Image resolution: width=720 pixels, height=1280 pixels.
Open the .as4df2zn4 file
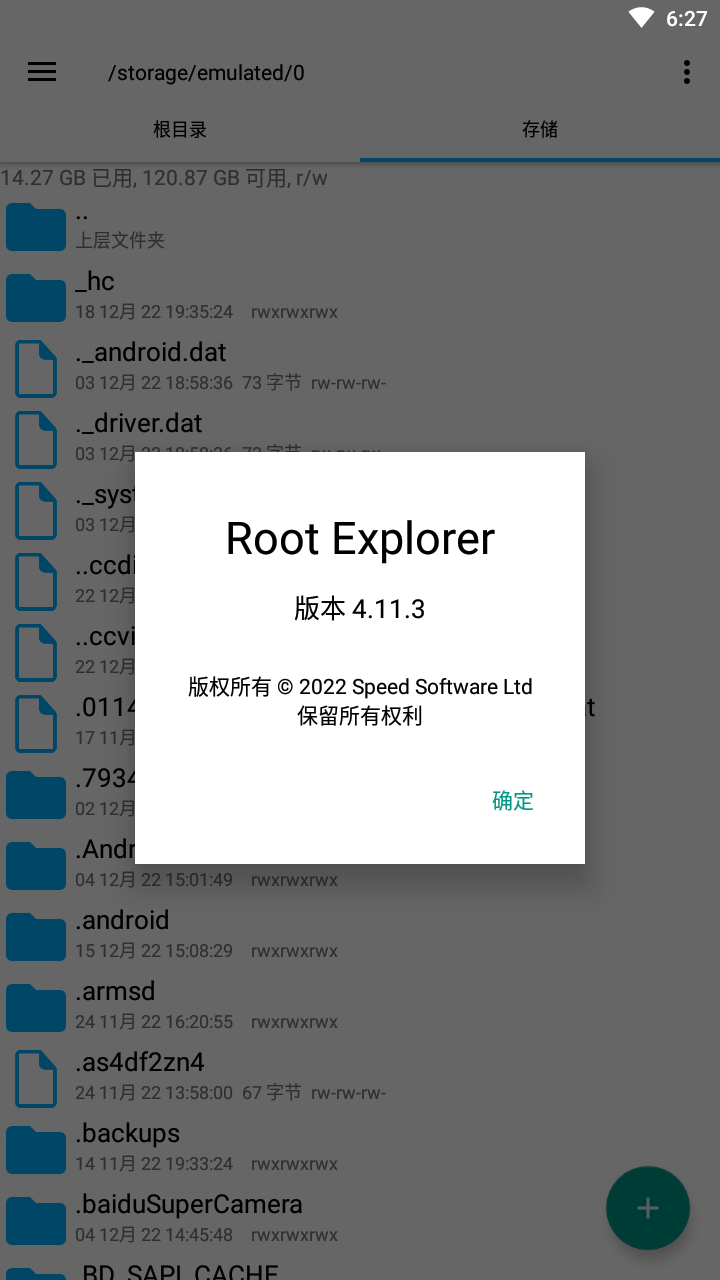[360, 1077]
